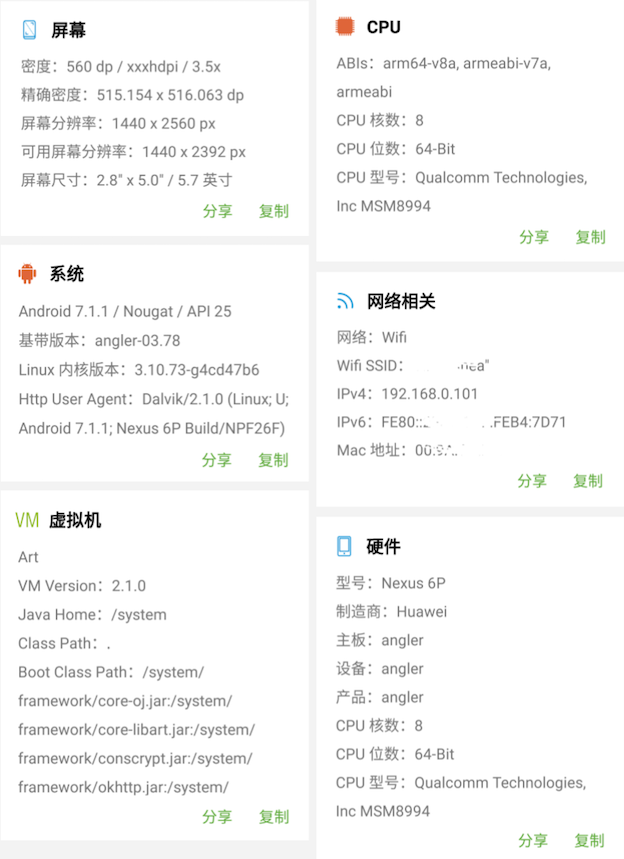
Task: Copy the 系统 system info
Action: click(273, 460)
